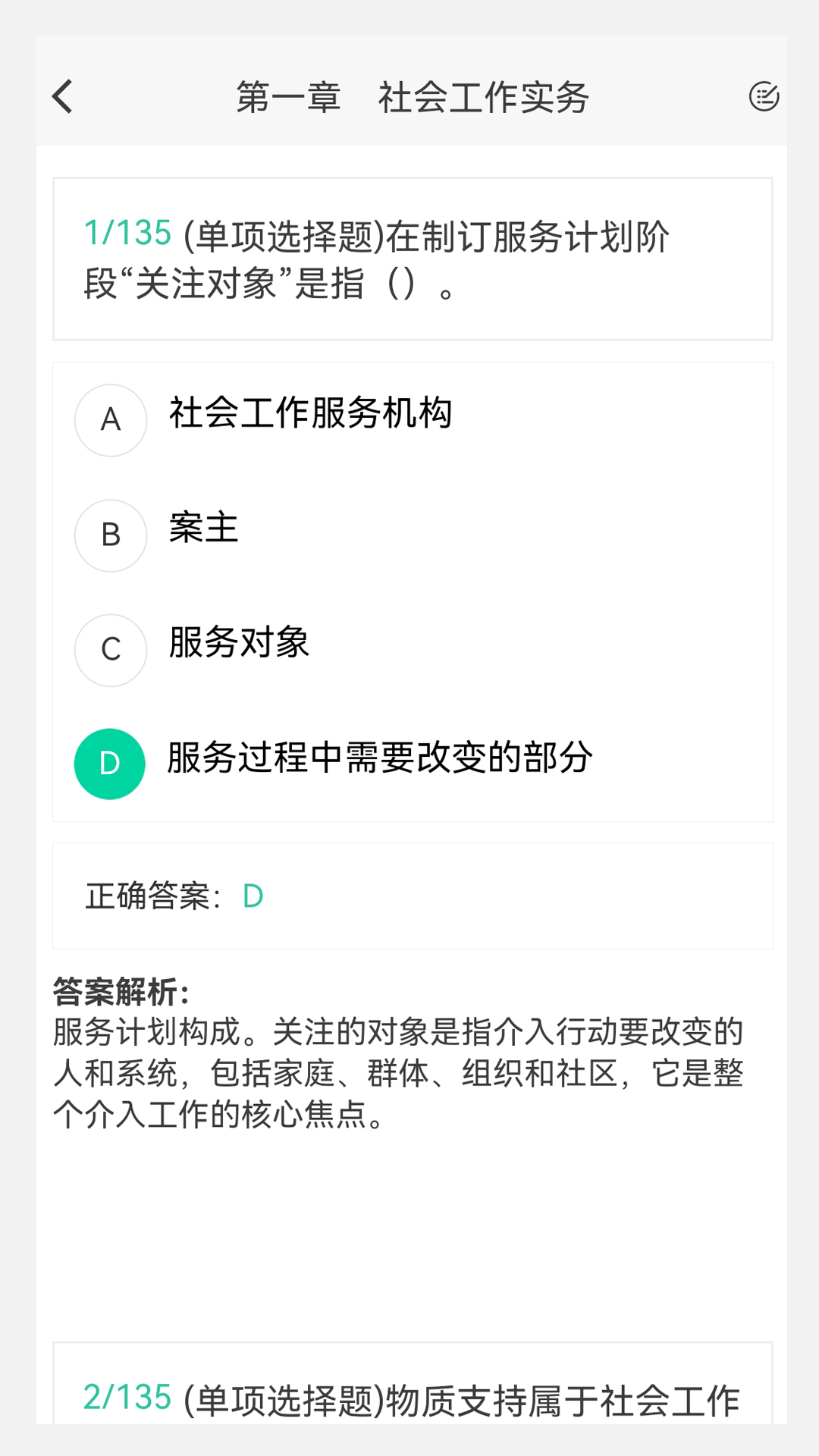Tap the chevron icon left of chapter title

[x=62, y=97]
